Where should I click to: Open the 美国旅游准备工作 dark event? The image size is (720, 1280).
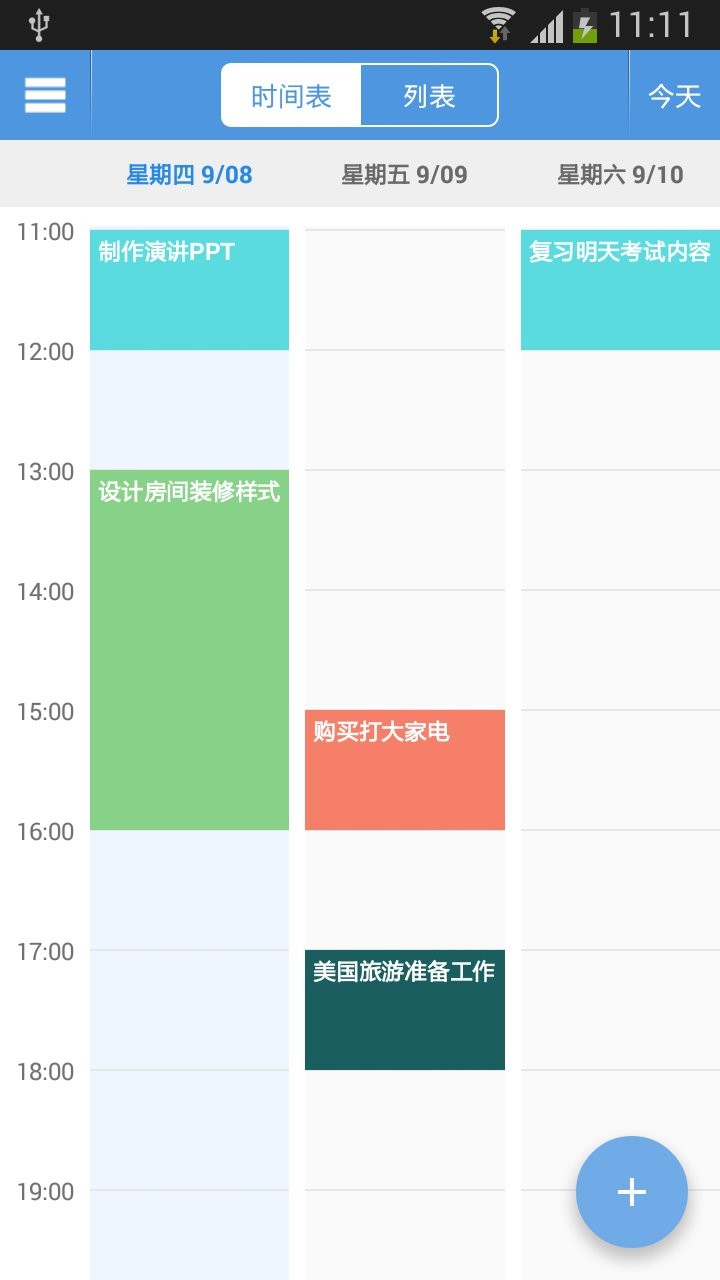click(404, 1010)
